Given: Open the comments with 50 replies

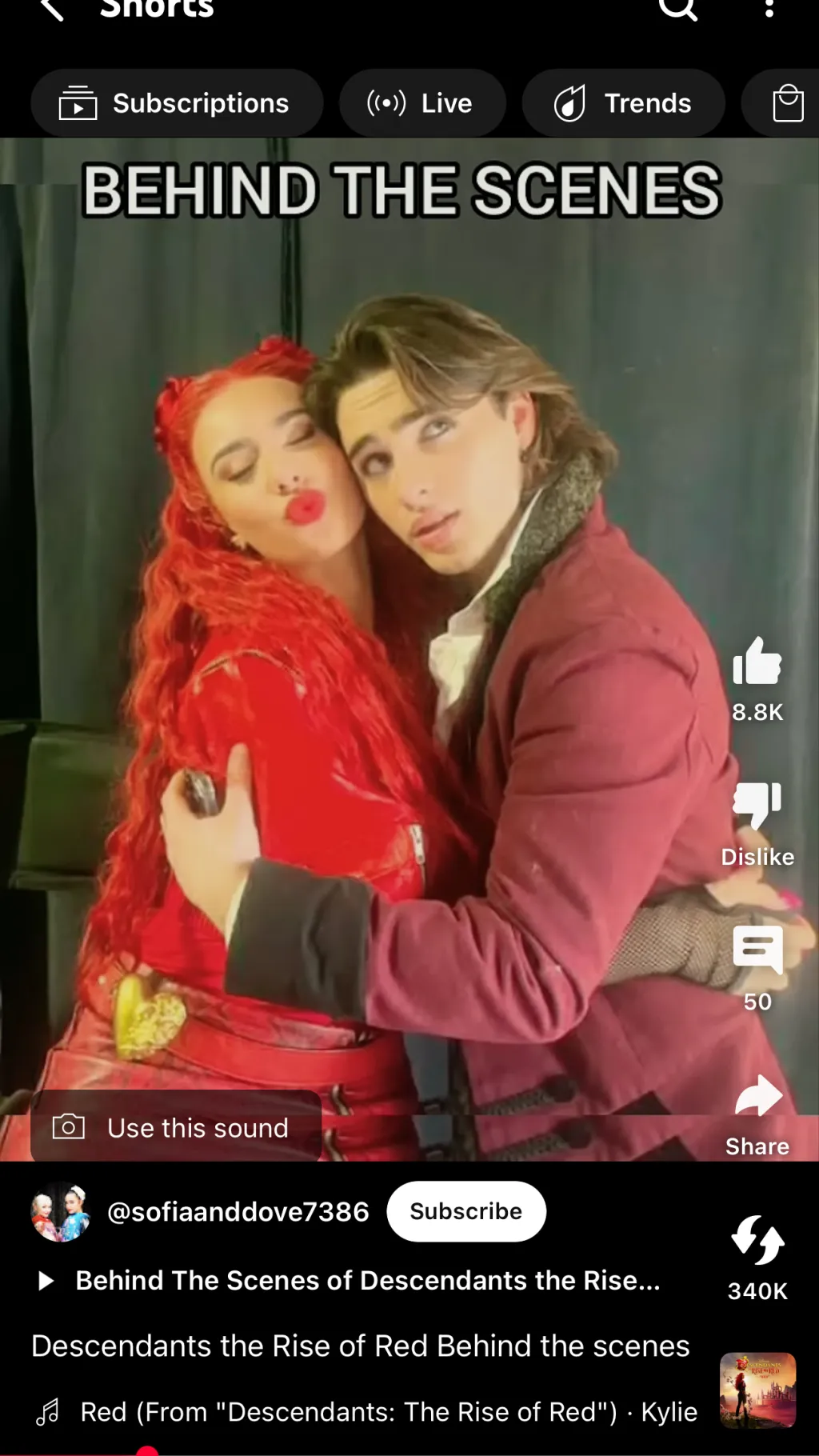Looking at the screenshot, I should [757, 951].
